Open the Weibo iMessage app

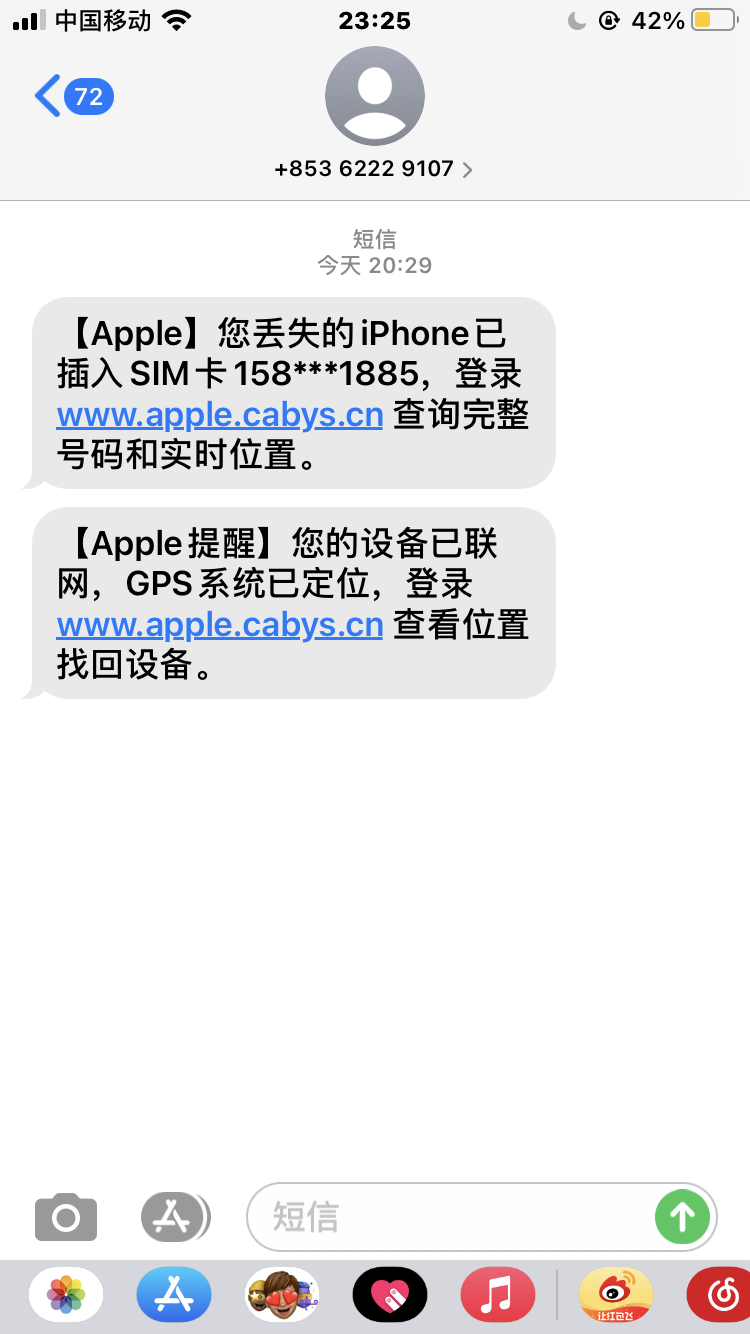click(x=616, y=1295)
